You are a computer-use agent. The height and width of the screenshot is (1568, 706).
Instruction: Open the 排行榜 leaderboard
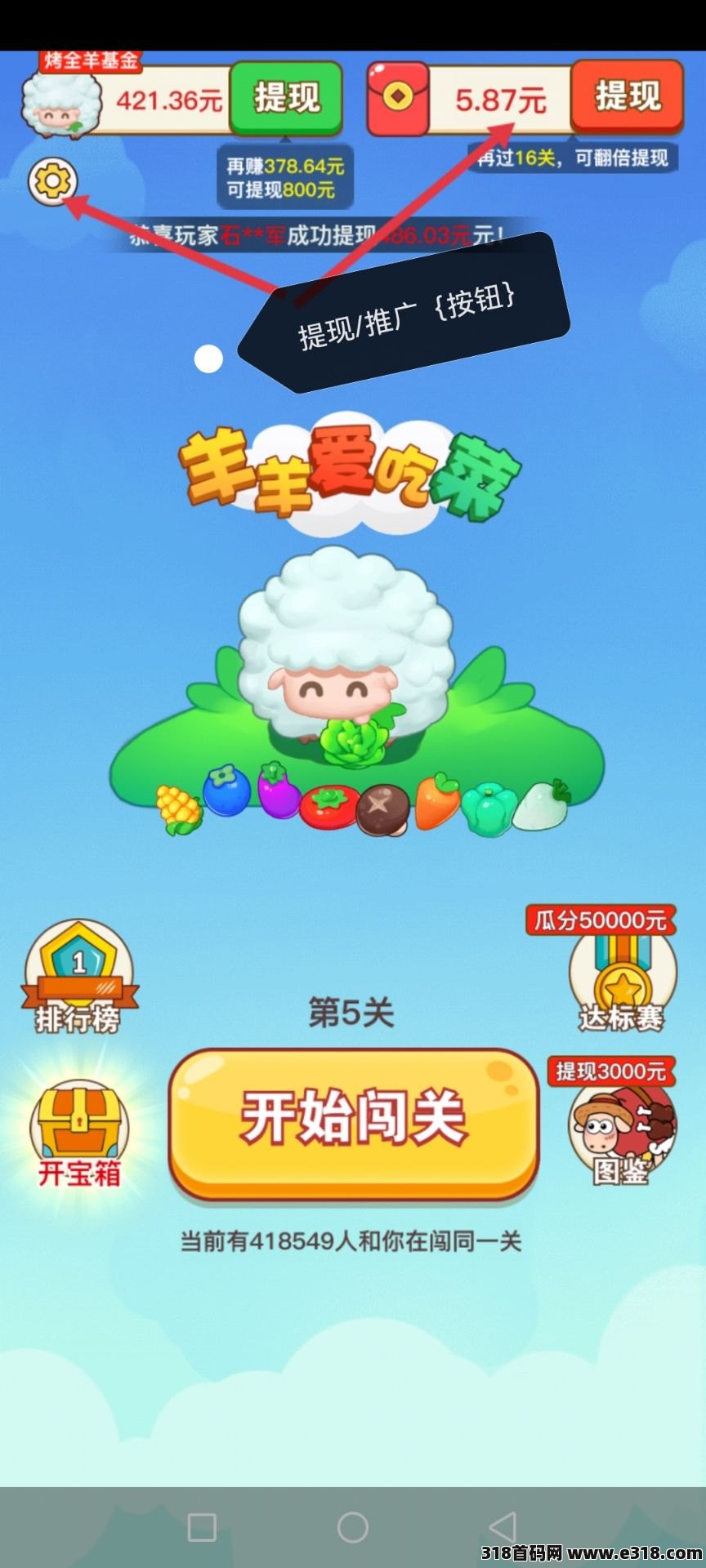[79, 978]
